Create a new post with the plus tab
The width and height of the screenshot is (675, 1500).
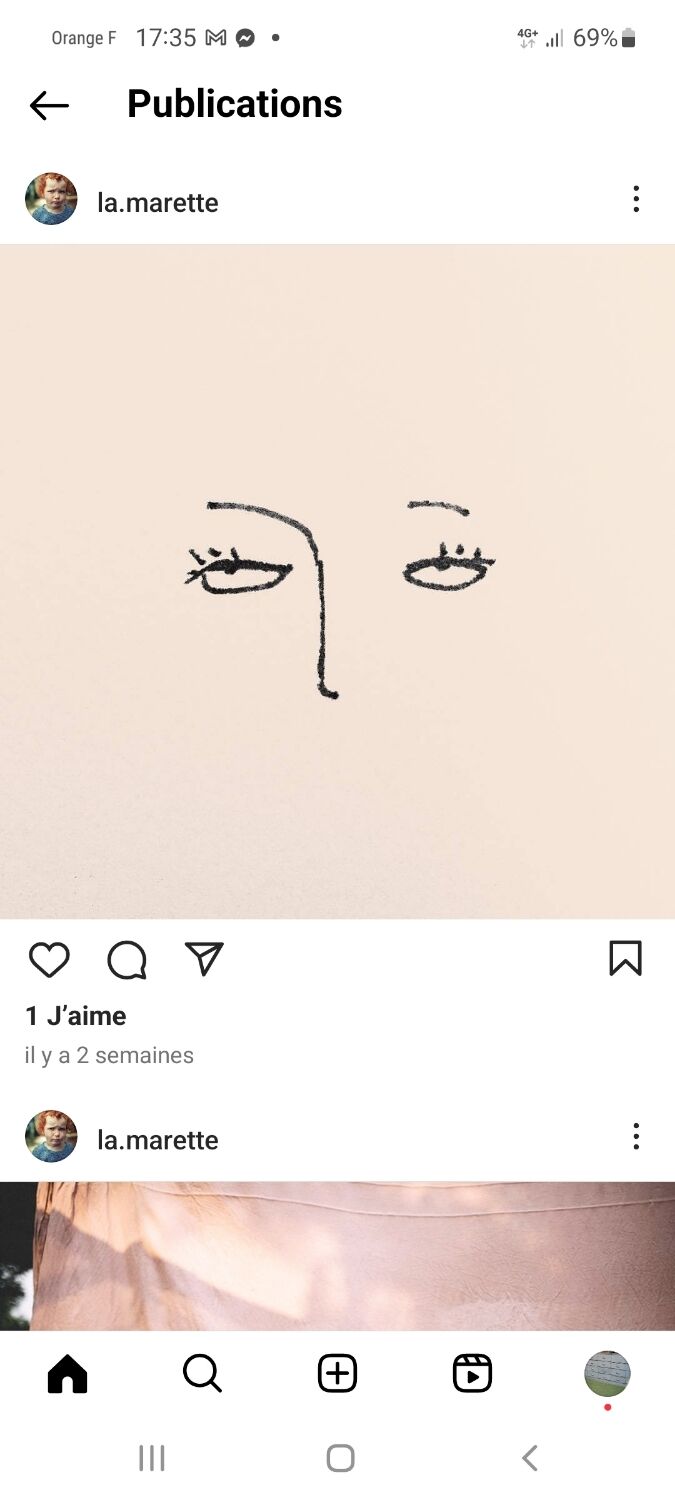coord(337,1374)
